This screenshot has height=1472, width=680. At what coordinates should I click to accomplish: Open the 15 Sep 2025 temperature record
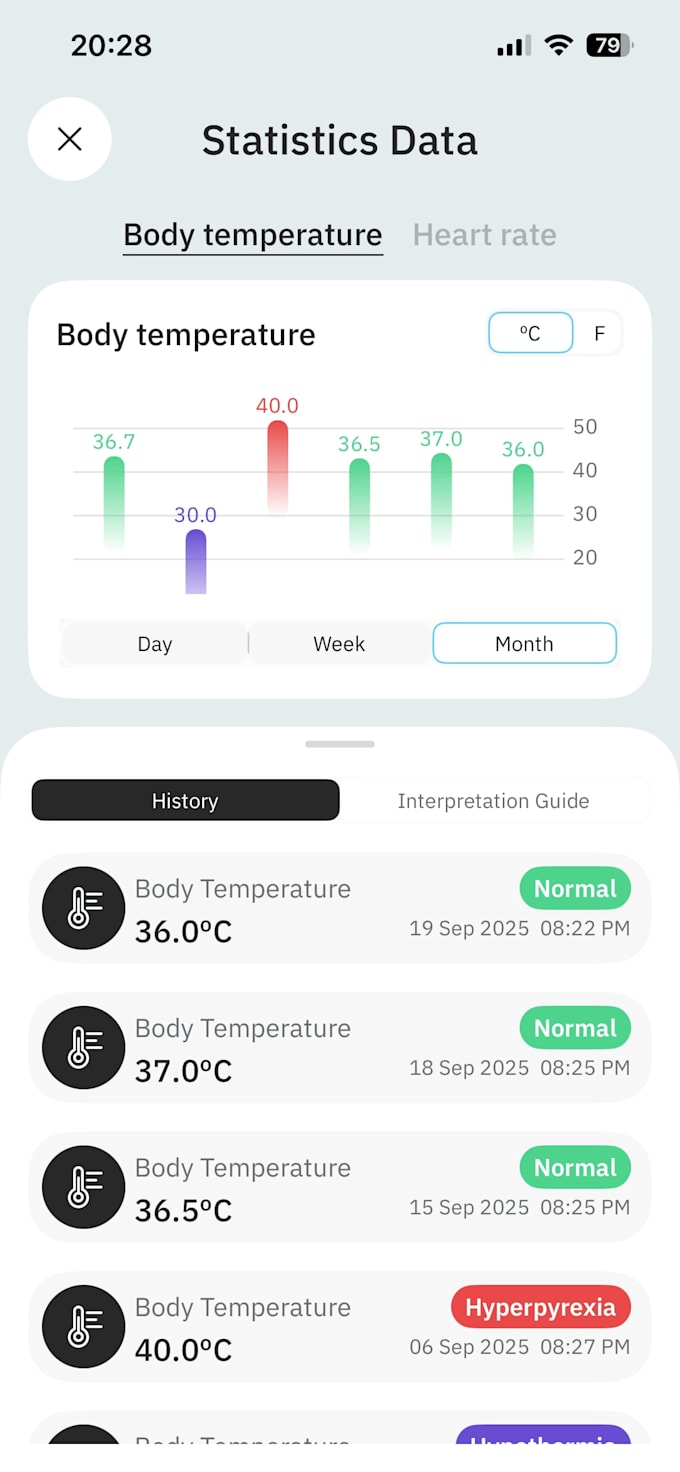(340, 1187)
